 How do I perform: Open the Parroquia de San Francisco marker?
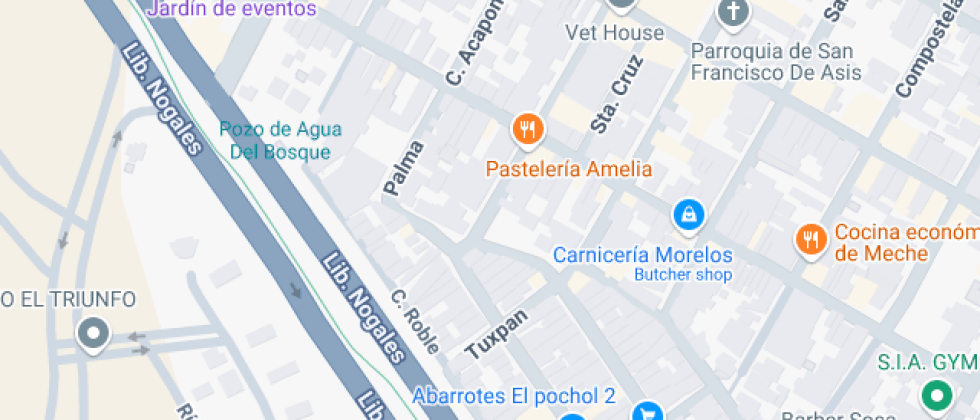pyautogui.click(x=732, y=12)
